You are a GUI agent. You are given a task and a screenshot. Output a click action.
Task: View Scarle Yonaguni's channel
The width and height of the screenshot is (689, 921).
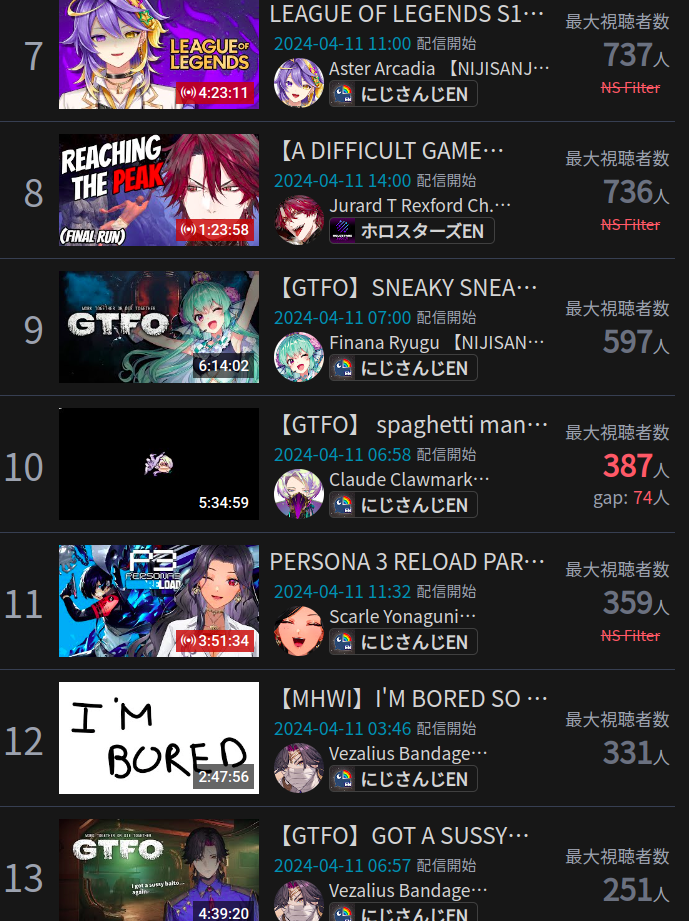(x=403, y=617)
